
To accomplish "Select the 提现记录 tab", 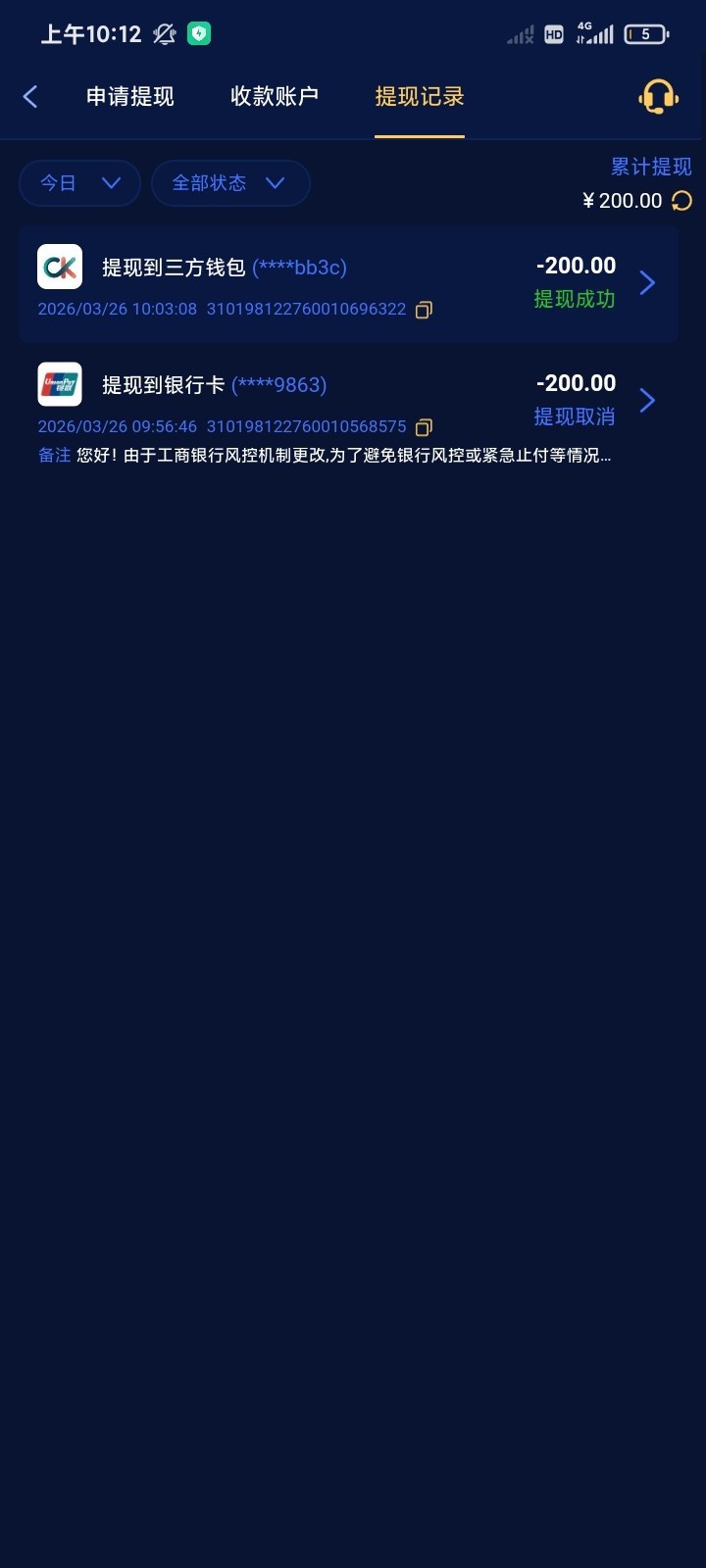I will (x=420, y=96).
